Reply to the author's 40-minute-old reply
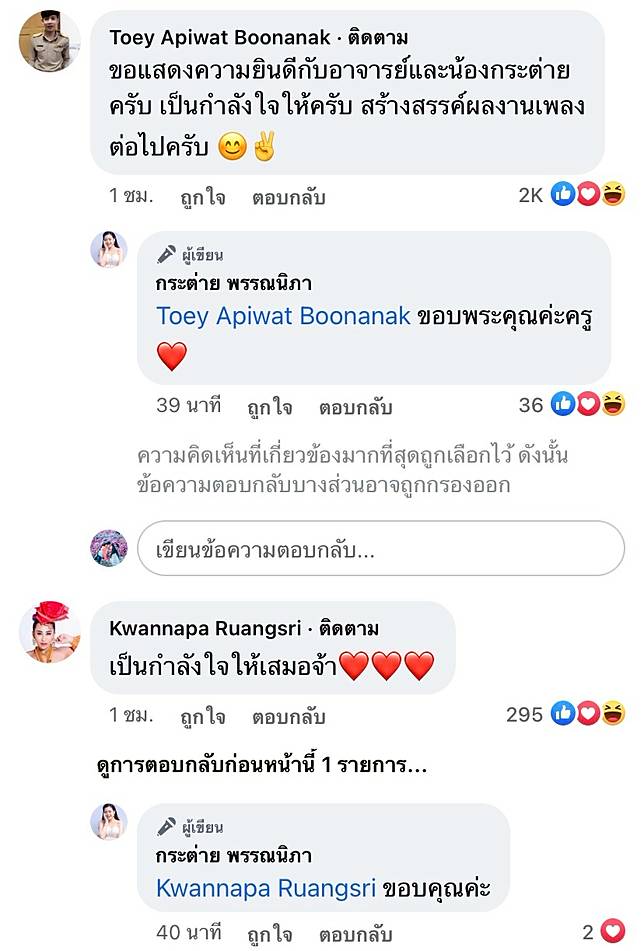 [x=355, y=934]
